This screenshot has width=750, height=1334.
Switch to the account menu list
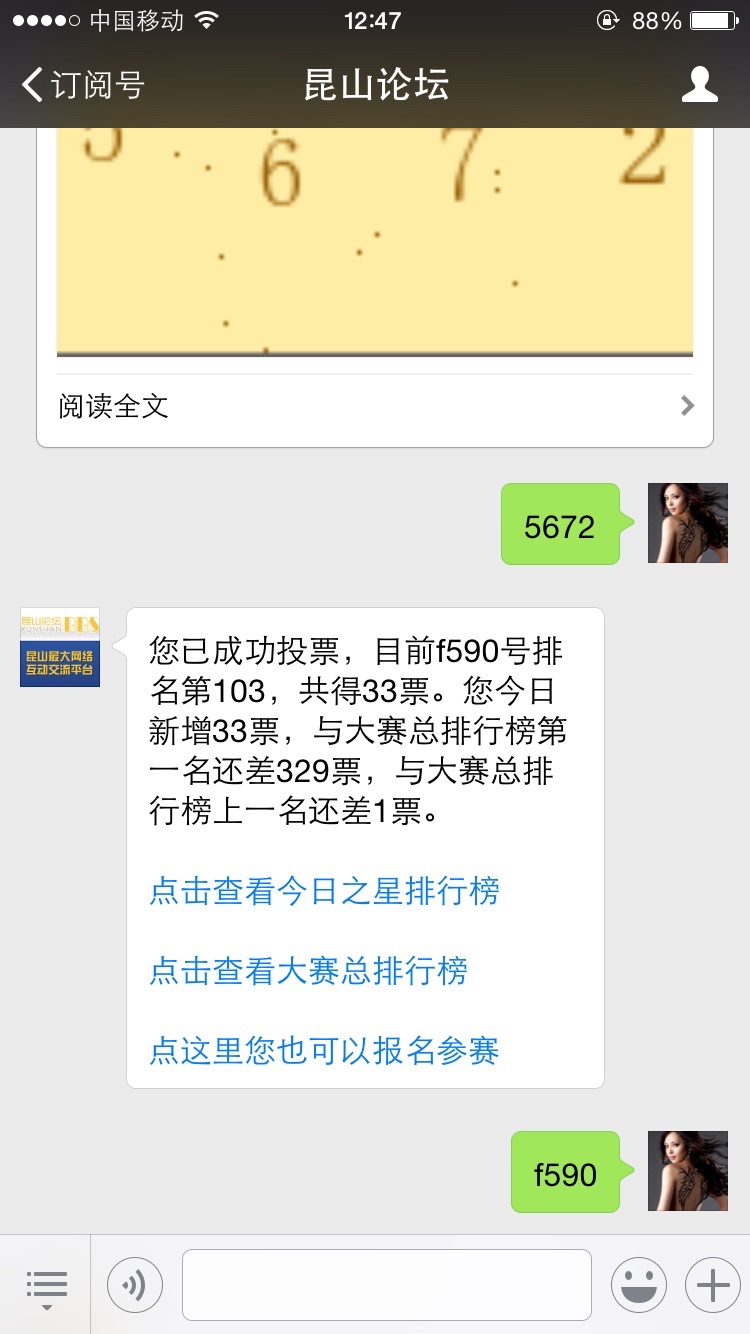[x=46, y=1285]
